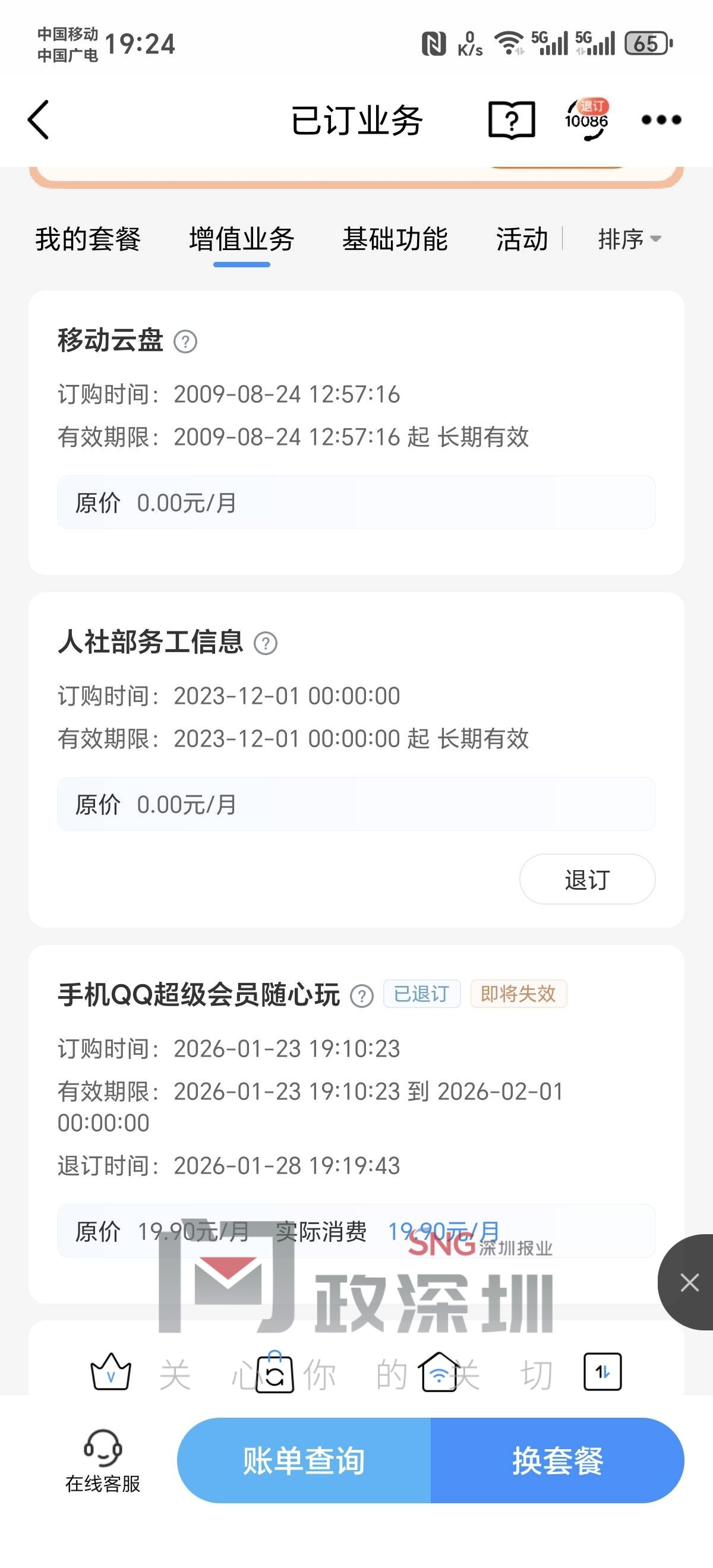This screenshot has width=713, height=1568.
Task: Show the 活动 tab
Action: click(522, 239)
